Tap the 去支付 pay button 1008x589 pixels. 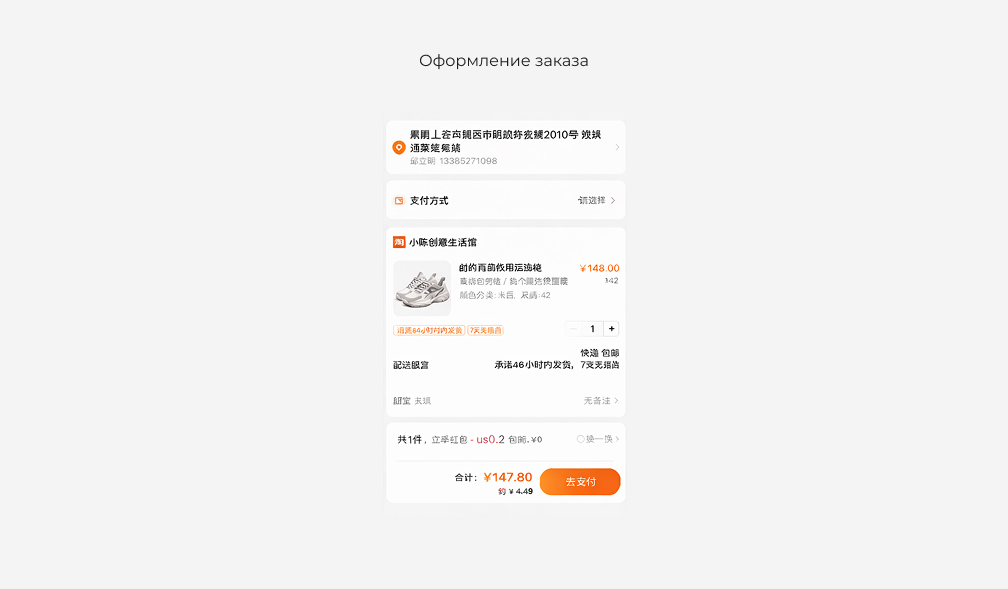pos(580,482)
